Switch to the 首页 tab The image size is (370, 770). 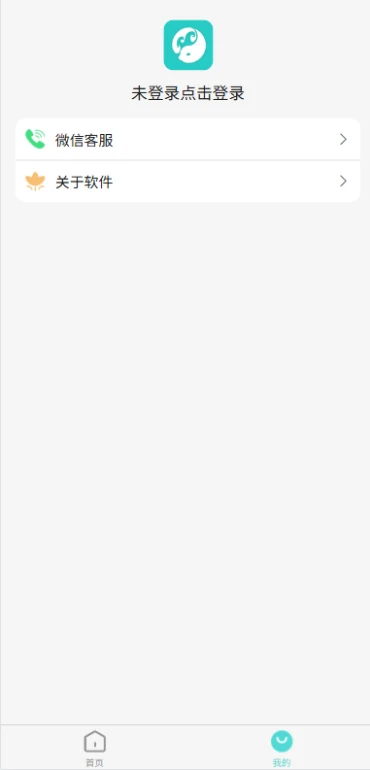[x=95, y=748]
